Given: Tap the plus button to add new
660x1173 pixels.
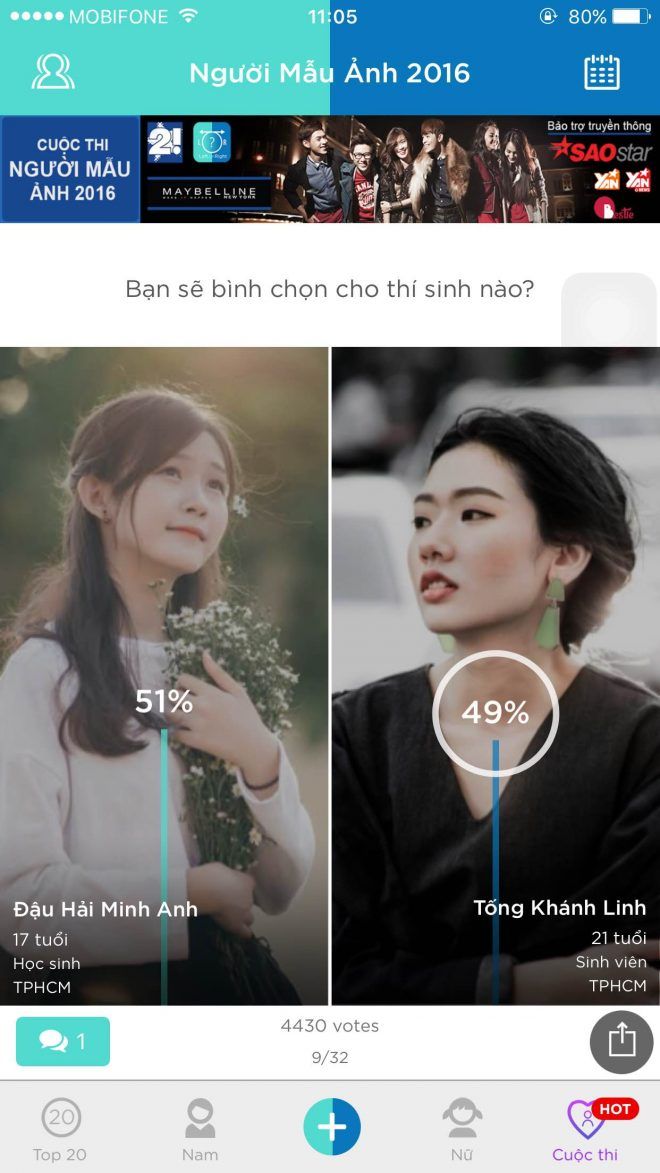Looking at the screenshot, I should [332, 1127].
